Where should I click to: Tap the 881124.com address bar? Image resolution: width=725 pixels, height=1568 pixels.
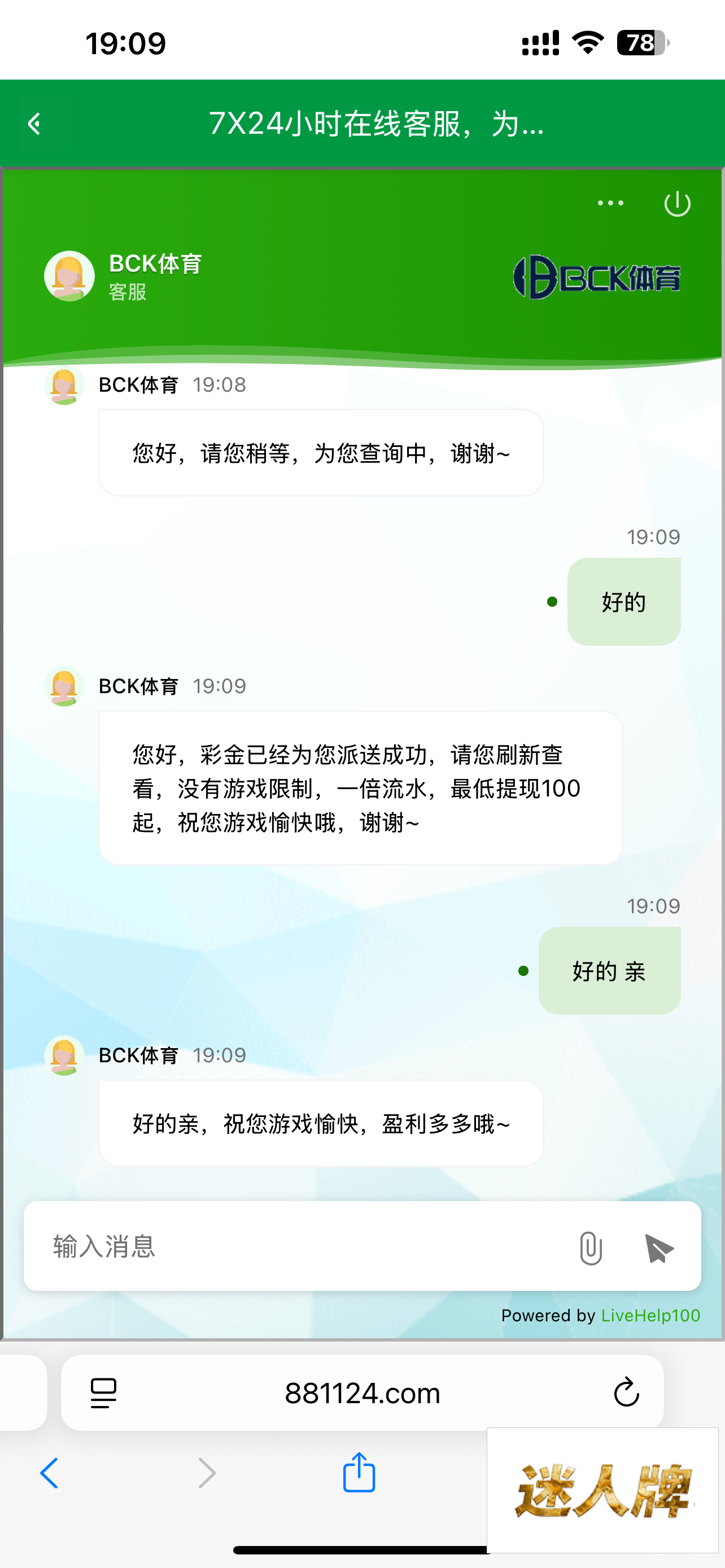click(x=362, y=1393)
